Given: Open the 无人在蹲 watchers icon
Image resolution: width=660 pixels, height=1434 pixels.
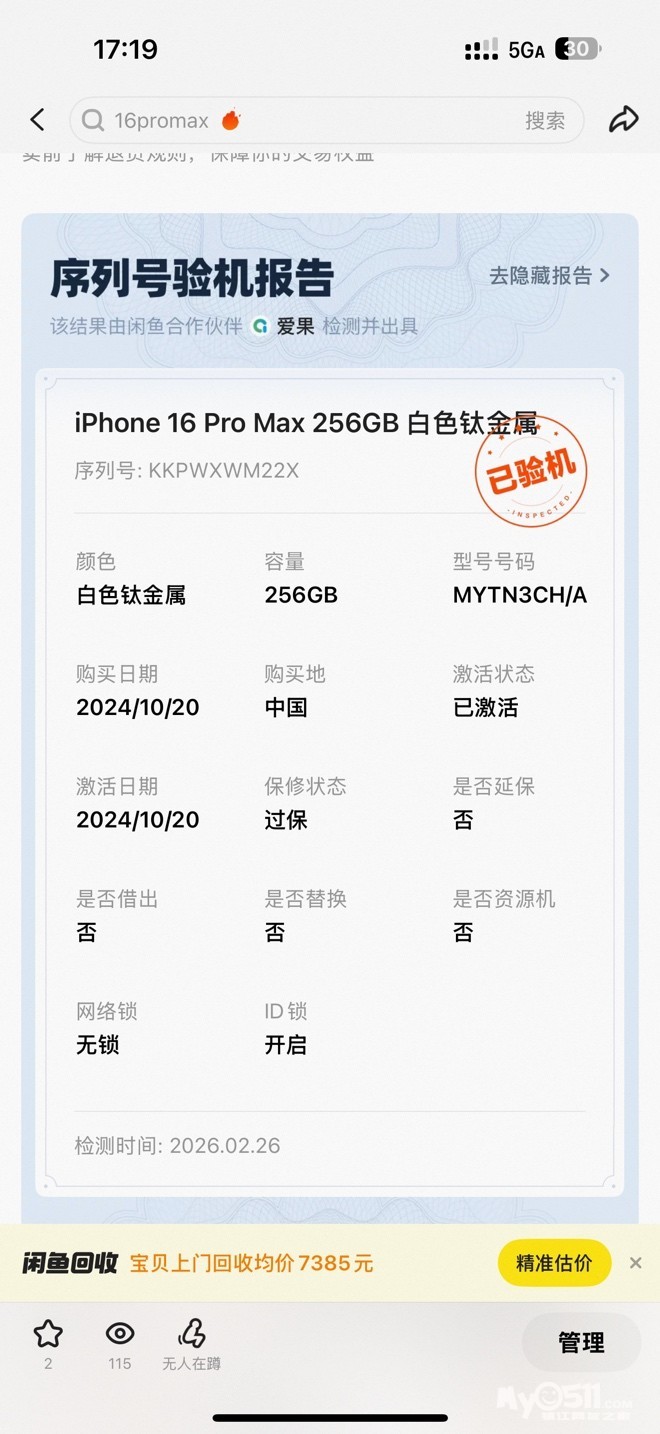Looking at the screenshot, I should click(x=191, y=1334).
